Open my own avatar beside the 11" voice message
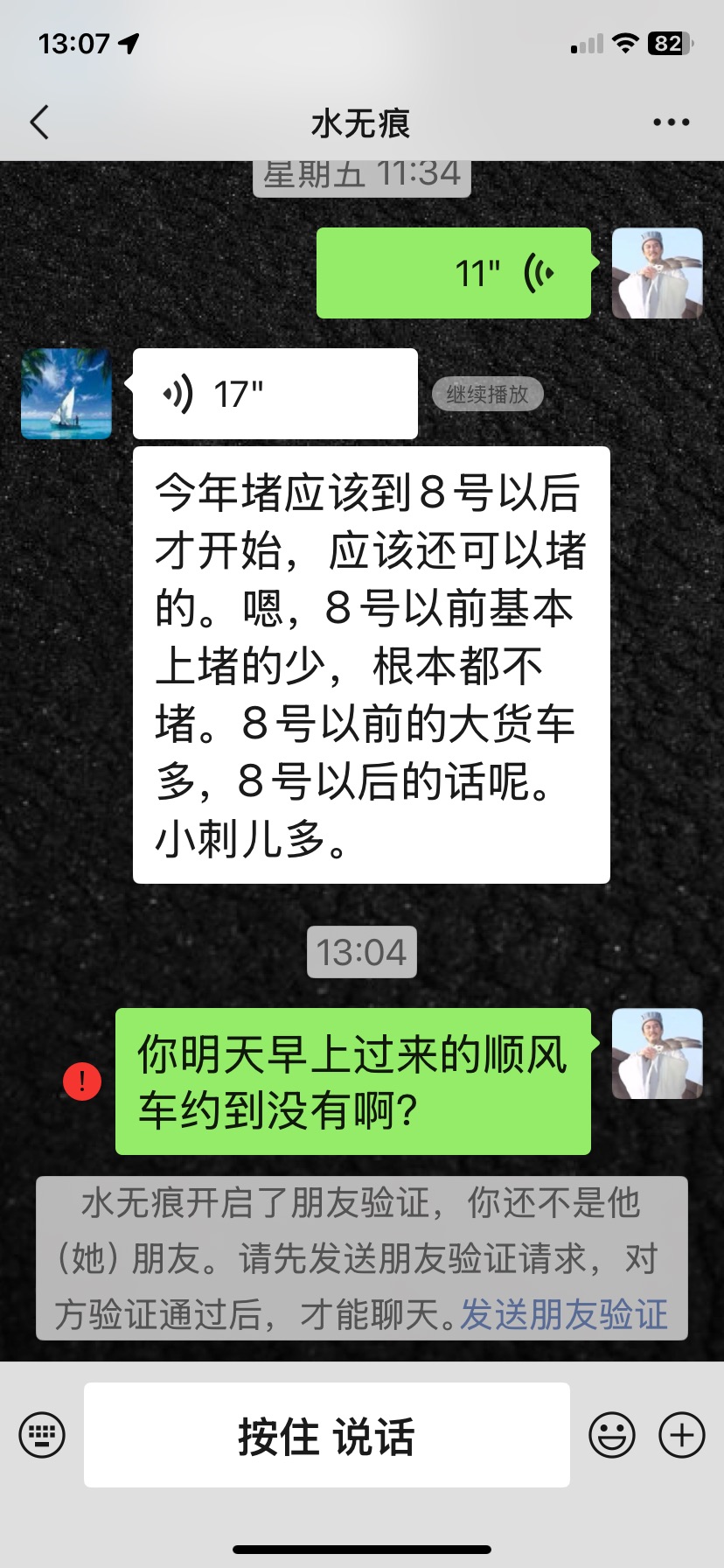The width and height of the screenshot is (724, 1568). click(x=657, y=273)
